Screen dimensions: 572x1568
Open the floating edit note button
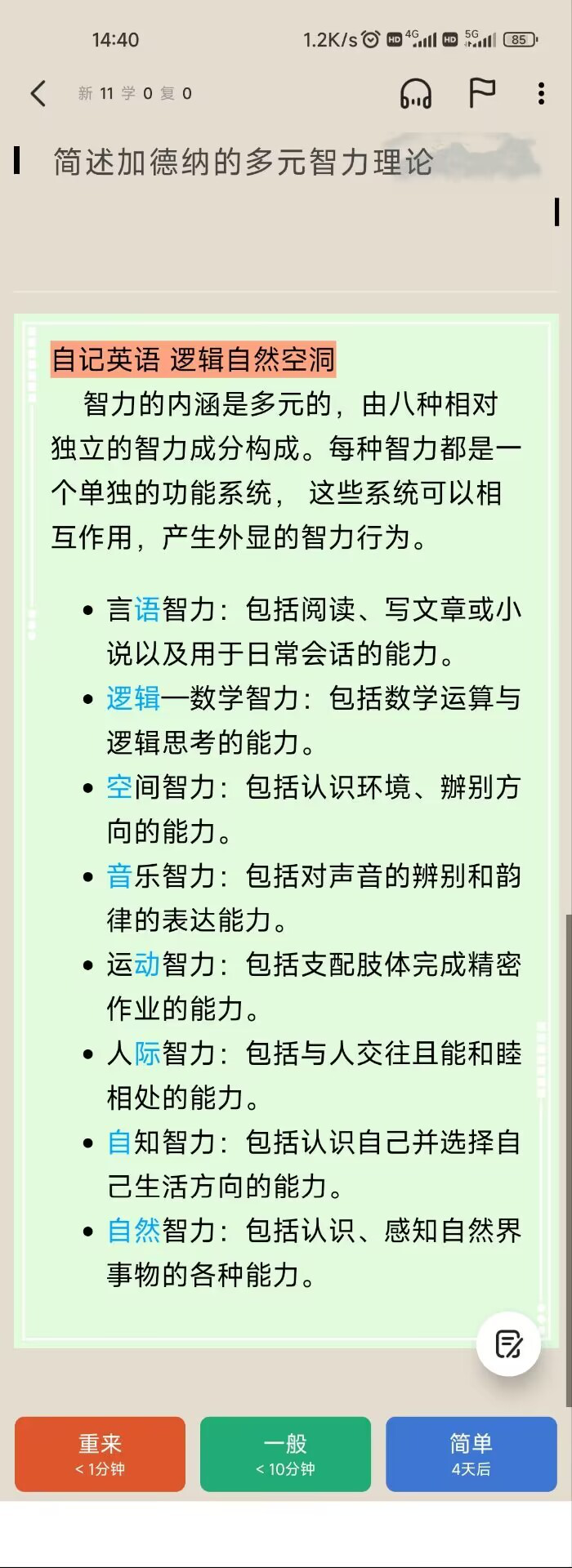[508, 1343]
